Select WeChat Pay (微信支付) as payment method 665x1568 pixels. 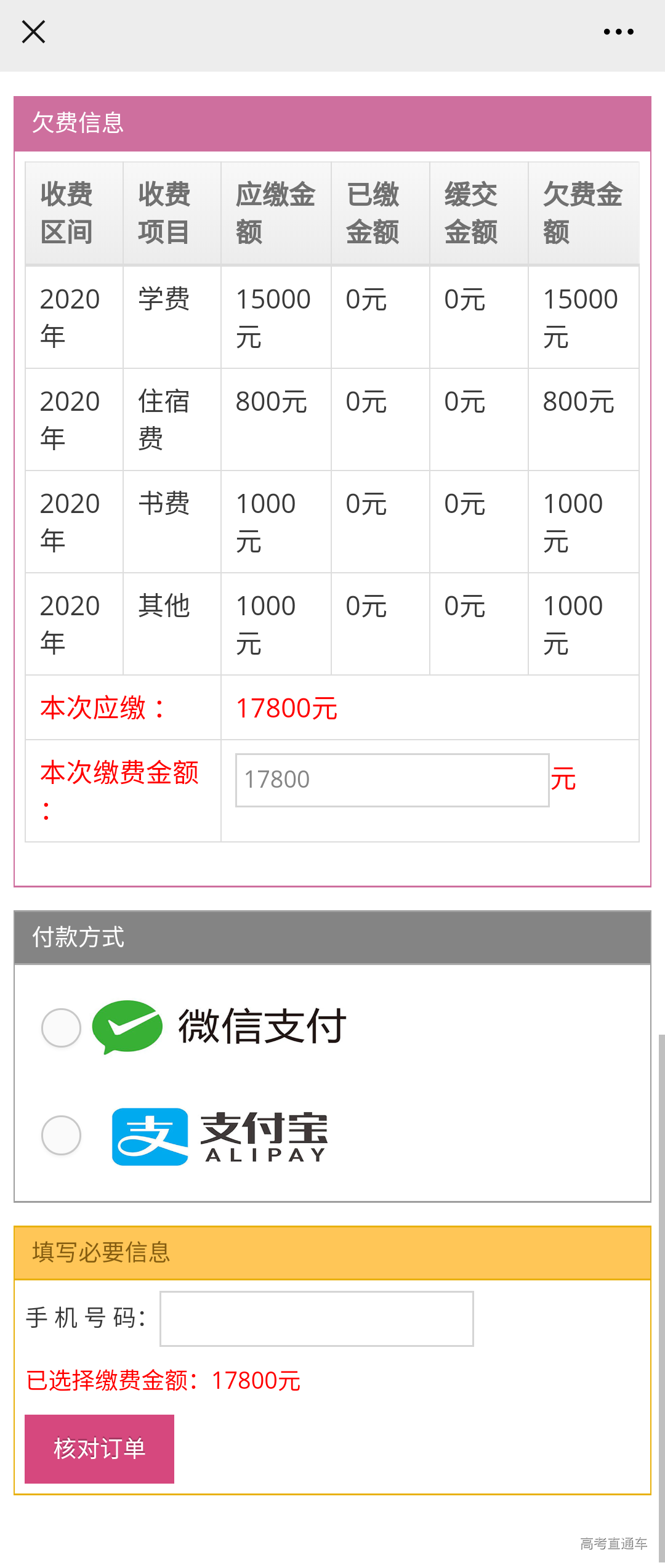click(x=61, y=1027)
